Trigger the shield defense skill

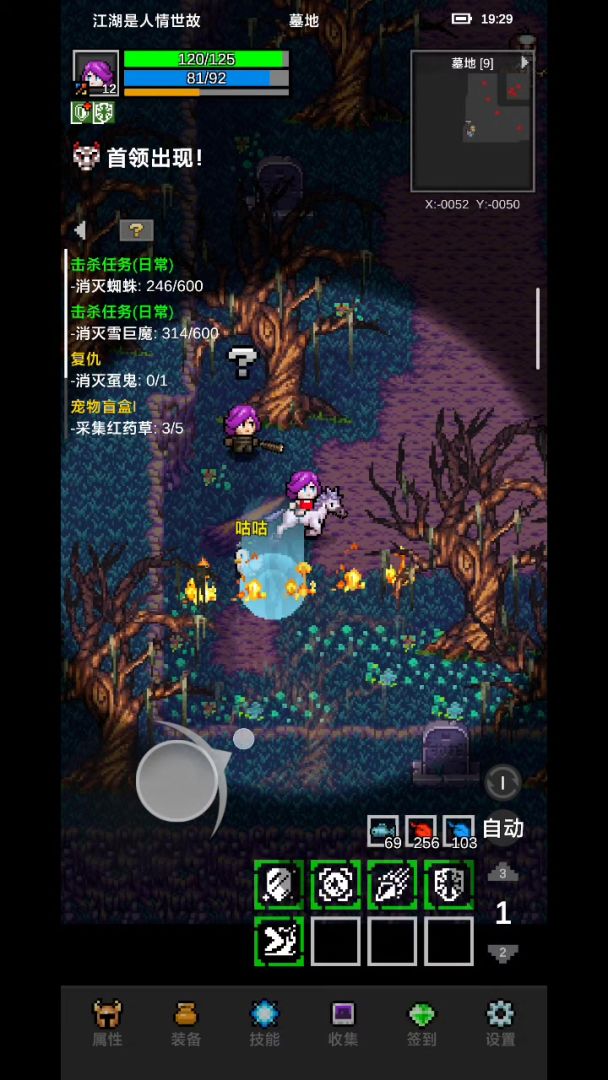(x=448, y=885)
